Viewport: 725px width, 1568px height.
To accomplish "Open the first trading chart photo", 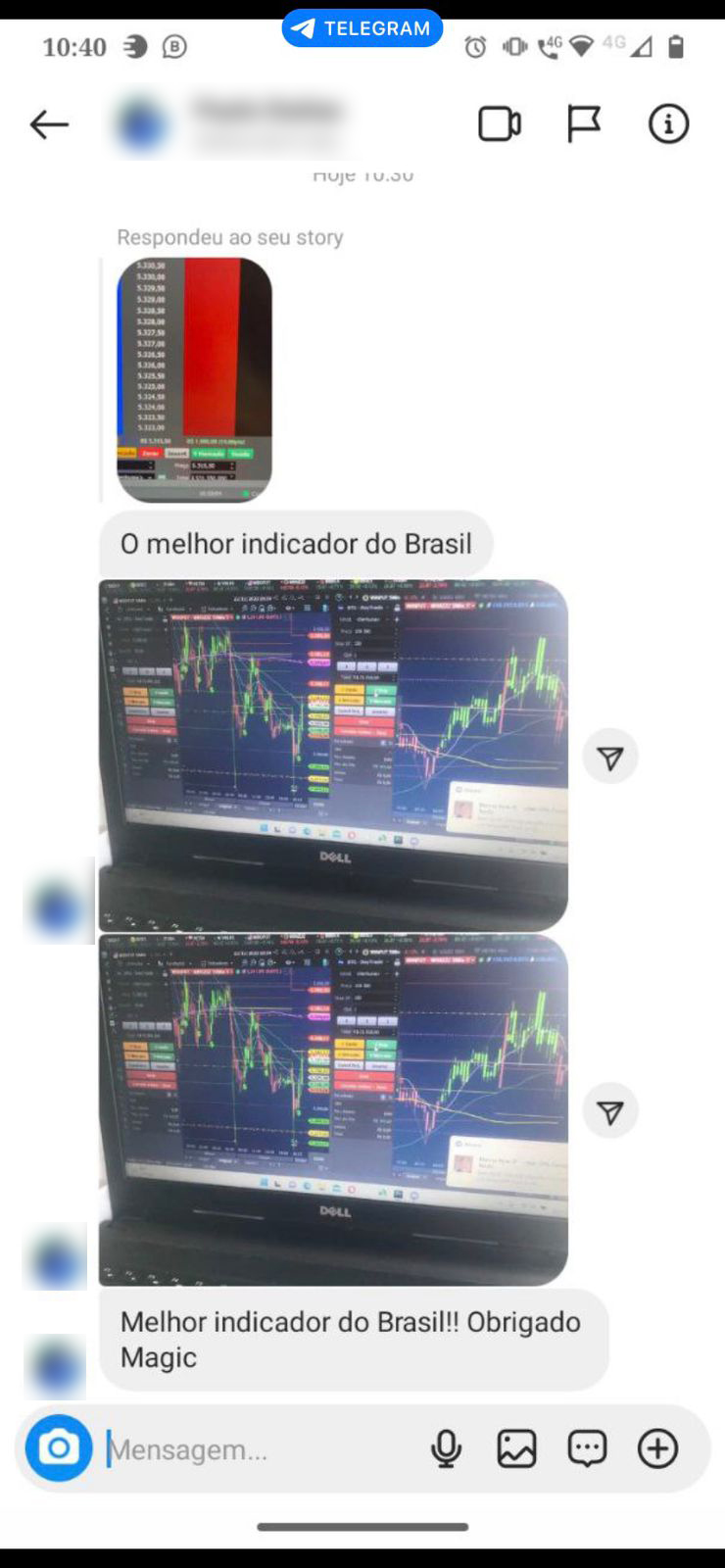I will (333, 755).
